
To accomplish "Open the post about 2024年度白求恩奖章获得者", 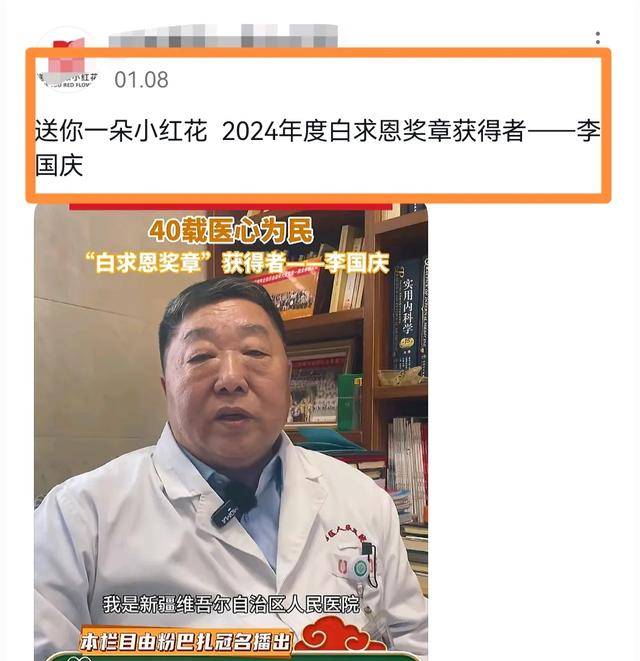I will 318,147.
